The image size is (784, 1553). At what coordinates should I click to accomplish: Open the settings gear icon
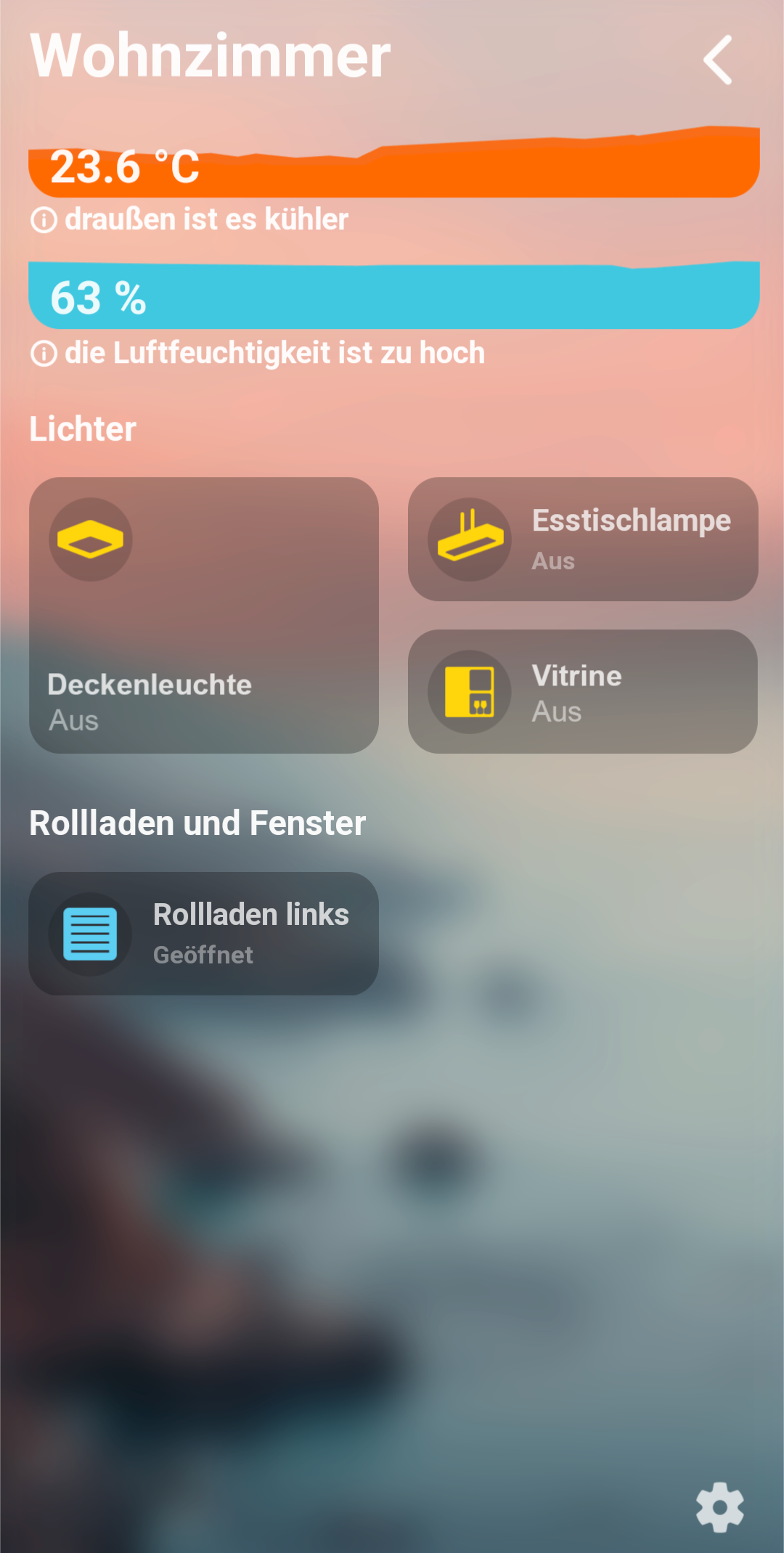click(719, 1507)
